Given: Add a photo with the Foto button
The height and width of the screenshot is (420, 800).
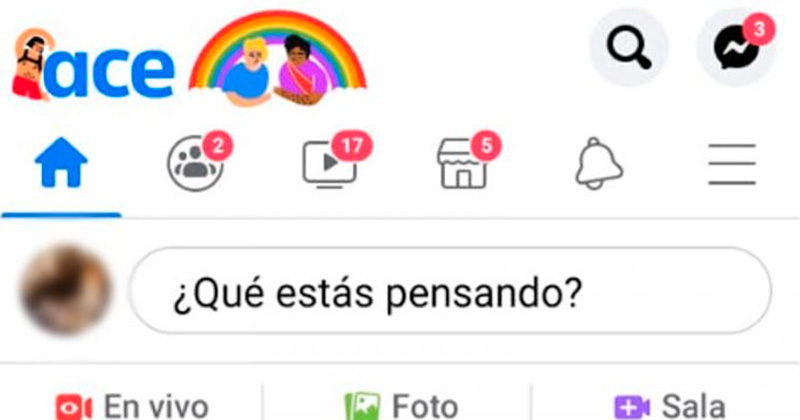Looking at the screenshot, I should tap(400, 405).
